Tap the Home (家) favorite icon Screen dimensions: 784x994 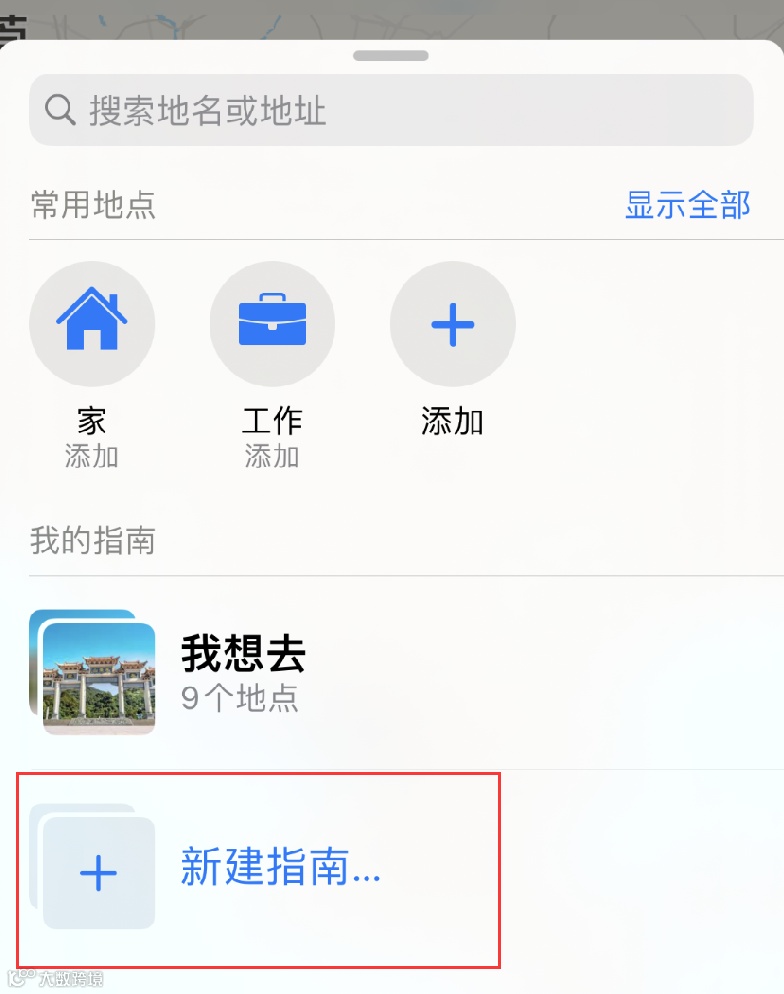[x=92, y=322]
